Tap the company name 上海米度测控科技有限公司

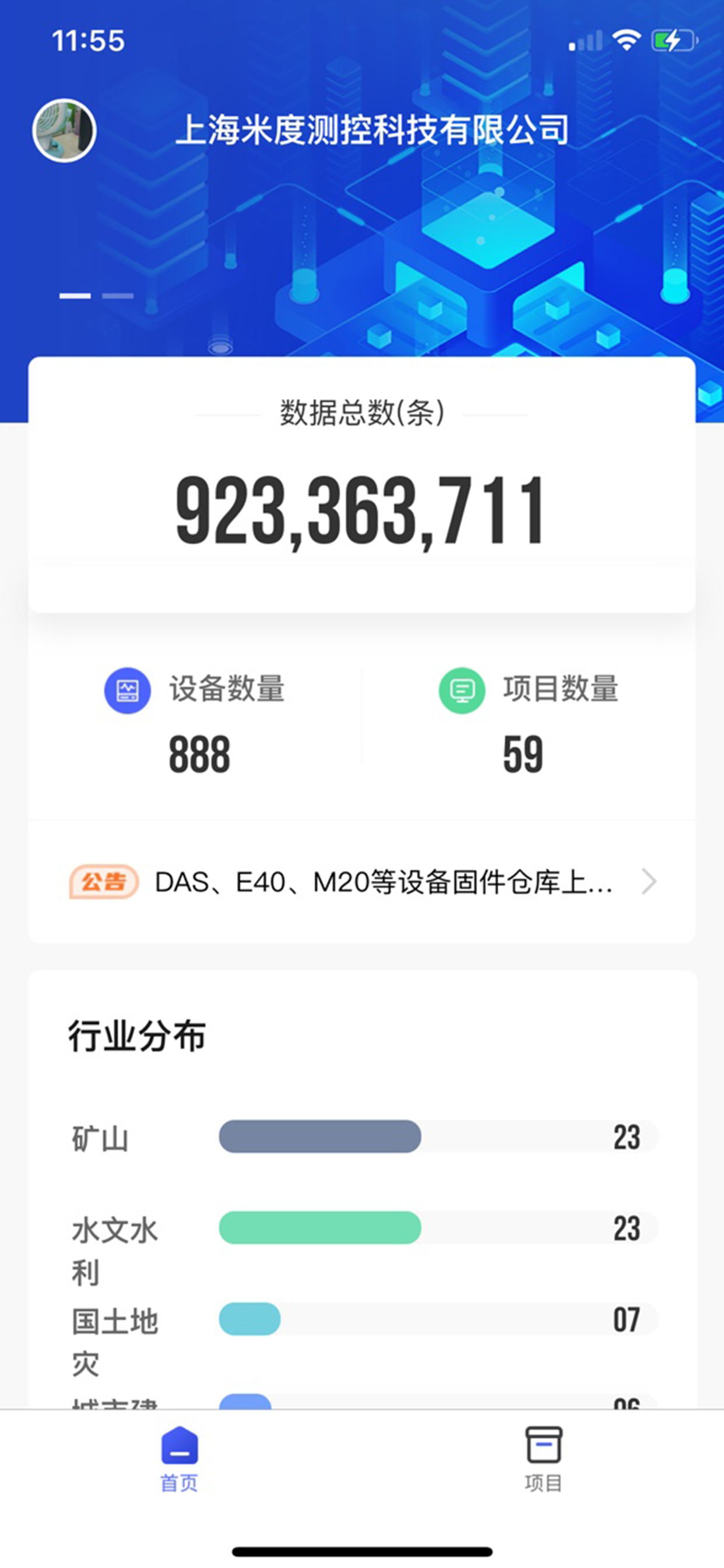tap(372, 129)
